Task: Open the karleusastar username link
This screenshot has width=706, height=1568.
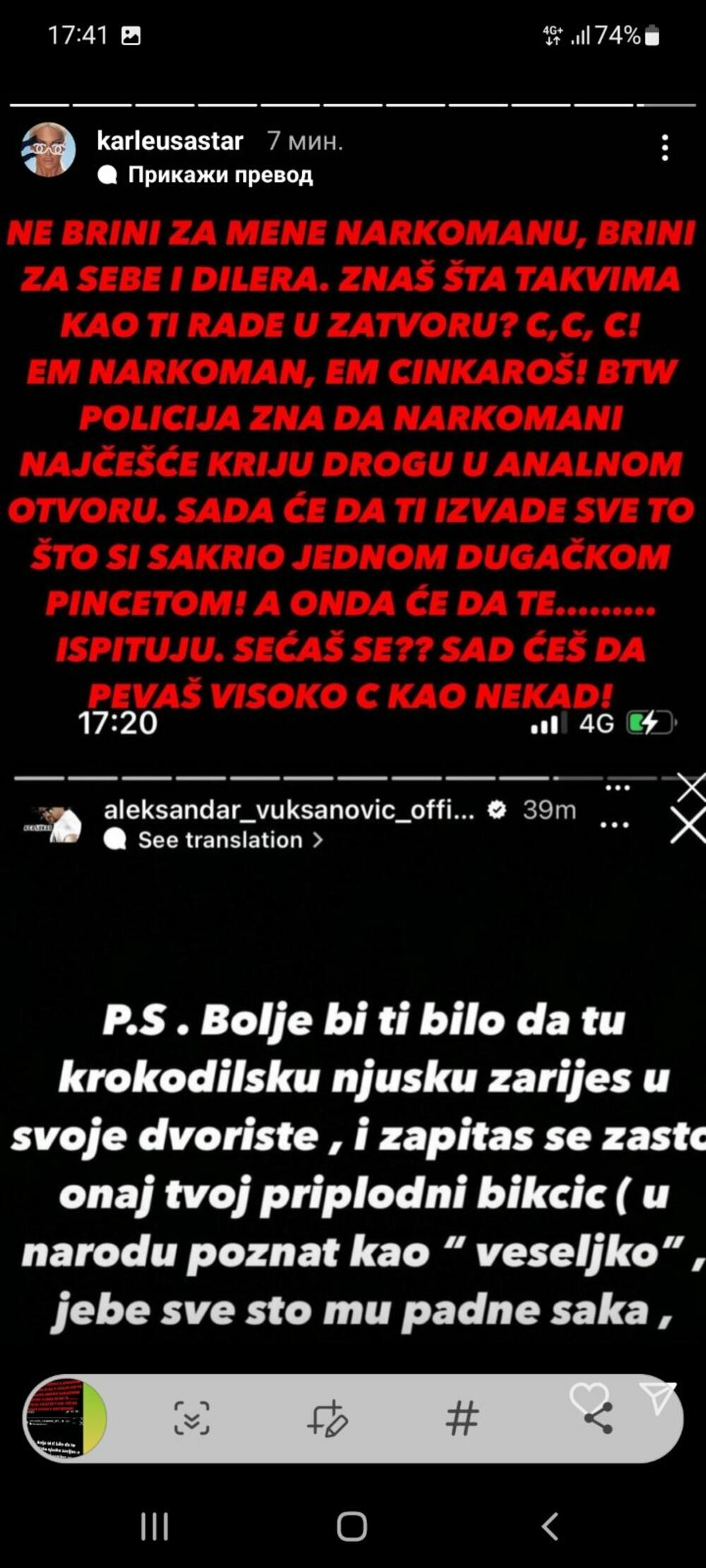Action: [x=169, y=141]
